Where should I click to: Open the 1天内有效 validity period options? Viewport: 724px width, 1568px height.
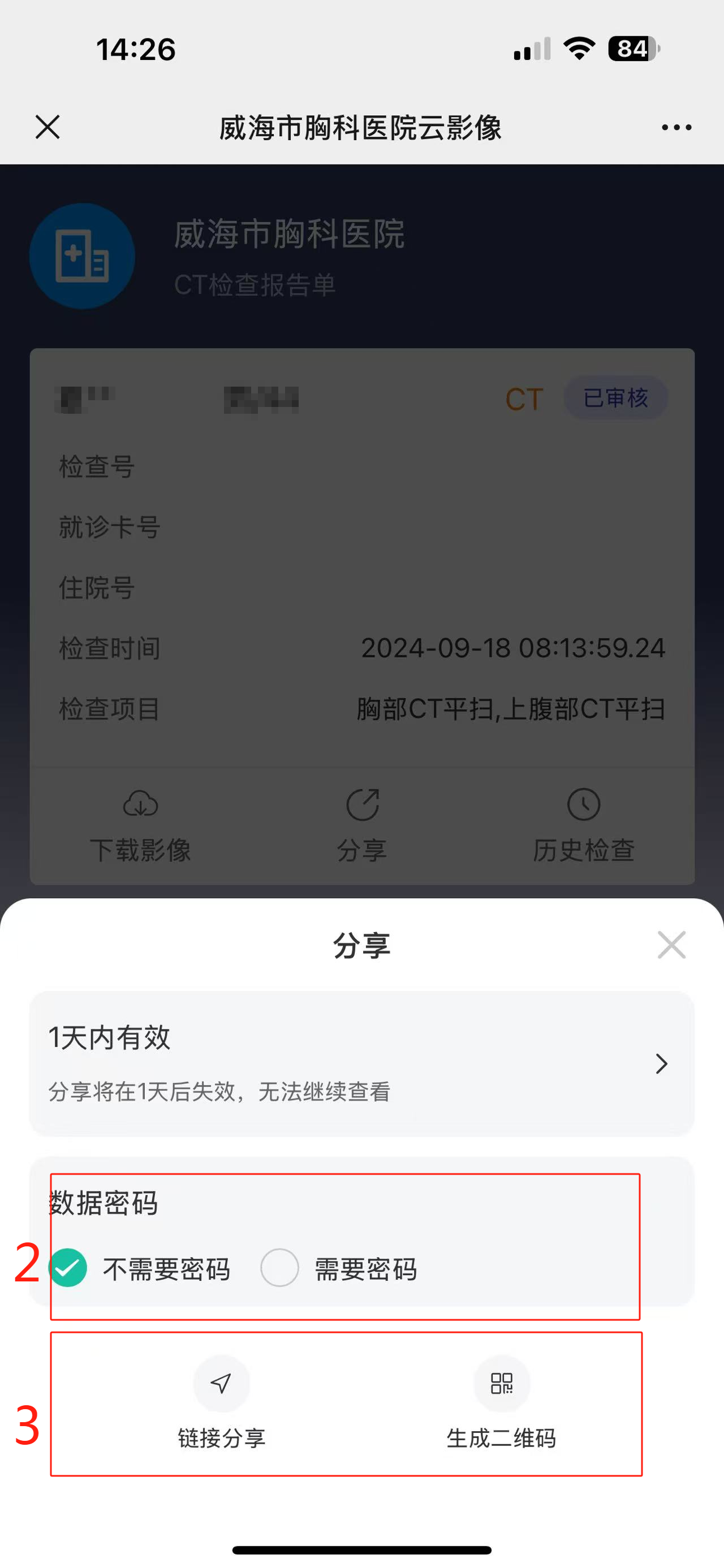pyautogui.click(x=361, y=1063)
